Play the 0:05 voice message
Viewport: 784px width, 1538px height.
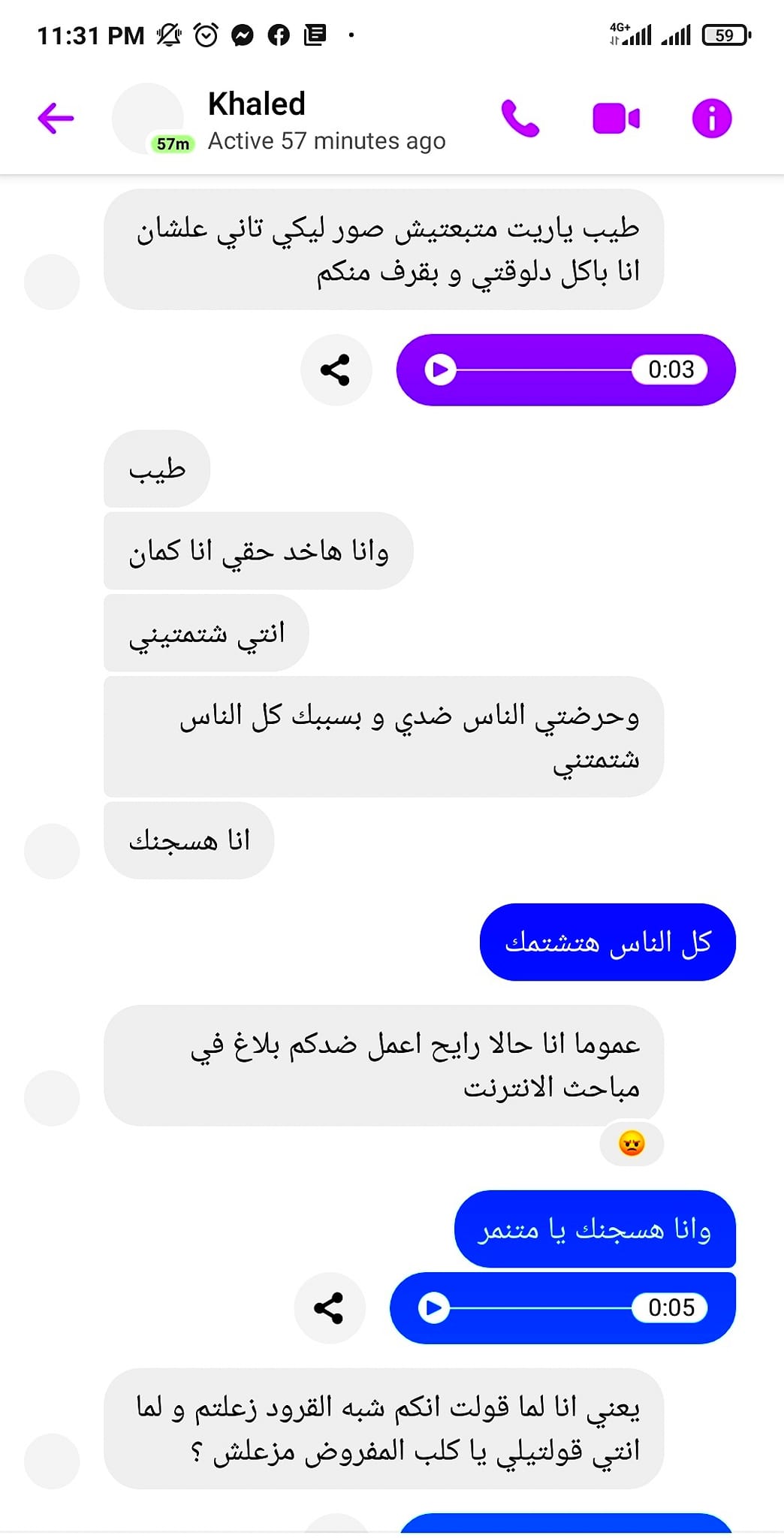(433, 1307)
